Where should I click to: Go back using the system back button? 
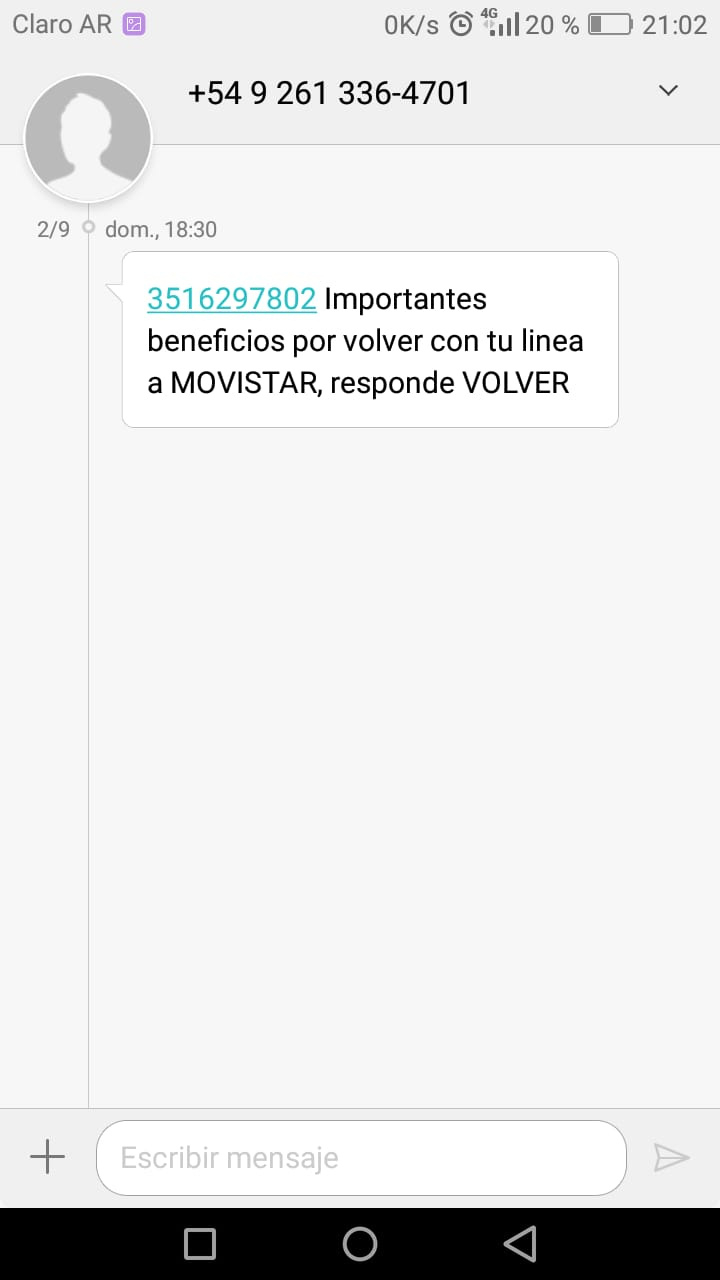click(520, 1244)
